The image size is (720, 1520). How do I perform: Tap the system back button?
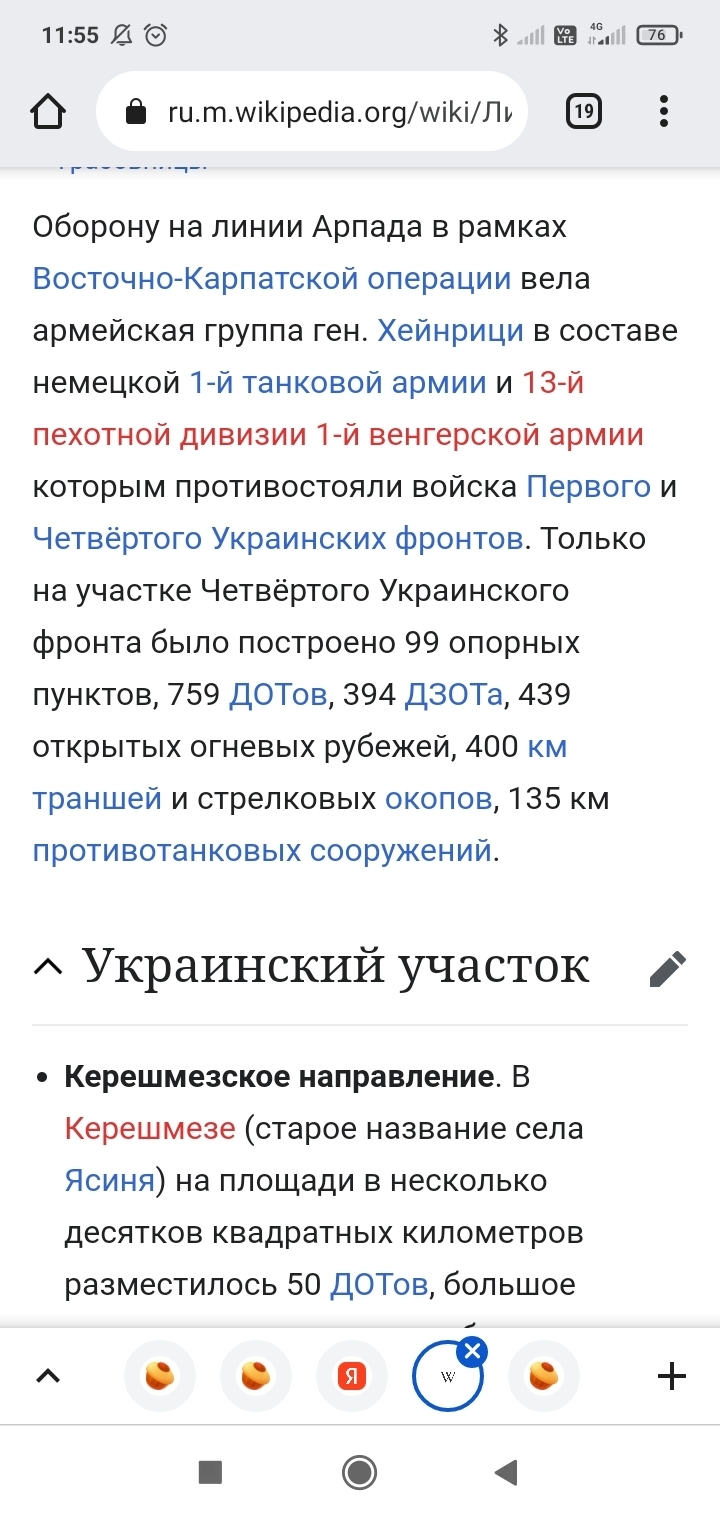[506, 1472]
